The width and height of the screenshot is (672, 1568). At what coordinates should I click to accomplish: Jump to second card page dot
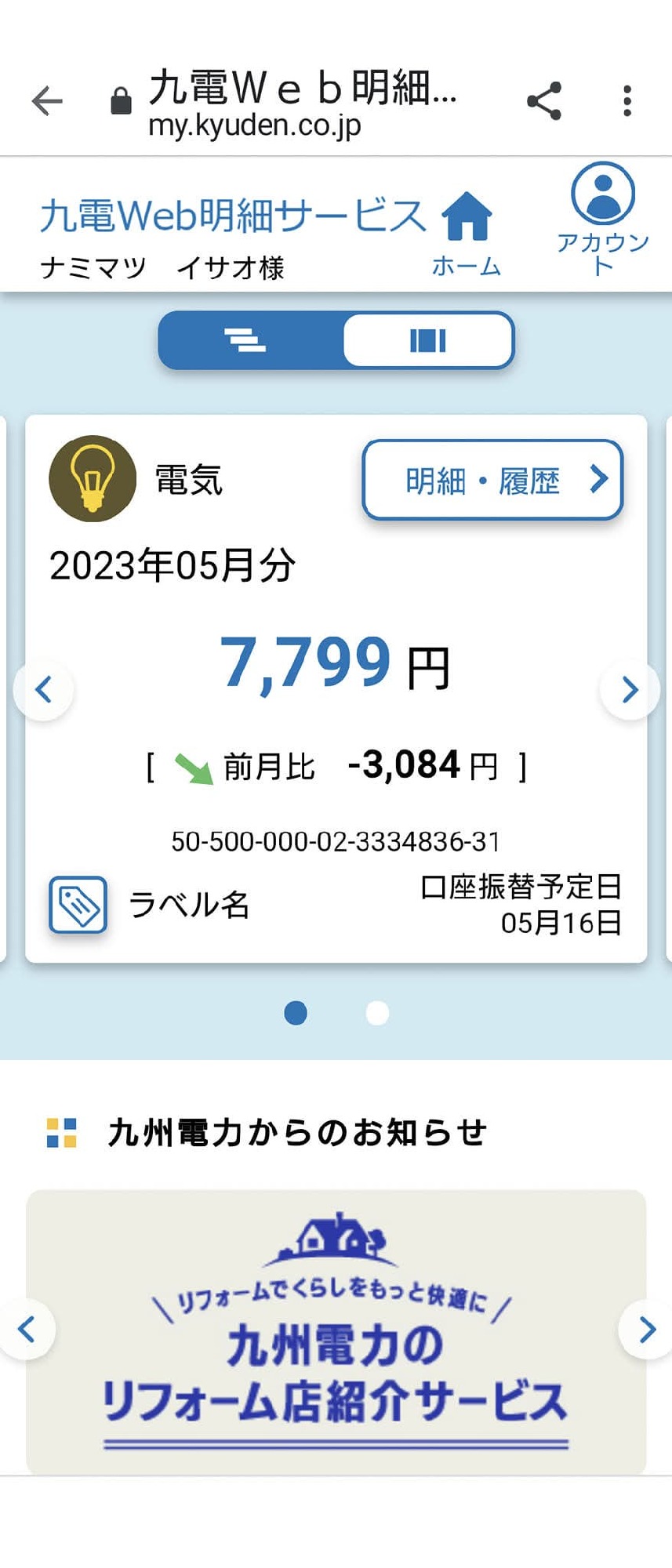pyautogui.click(x=377, y=1013)
